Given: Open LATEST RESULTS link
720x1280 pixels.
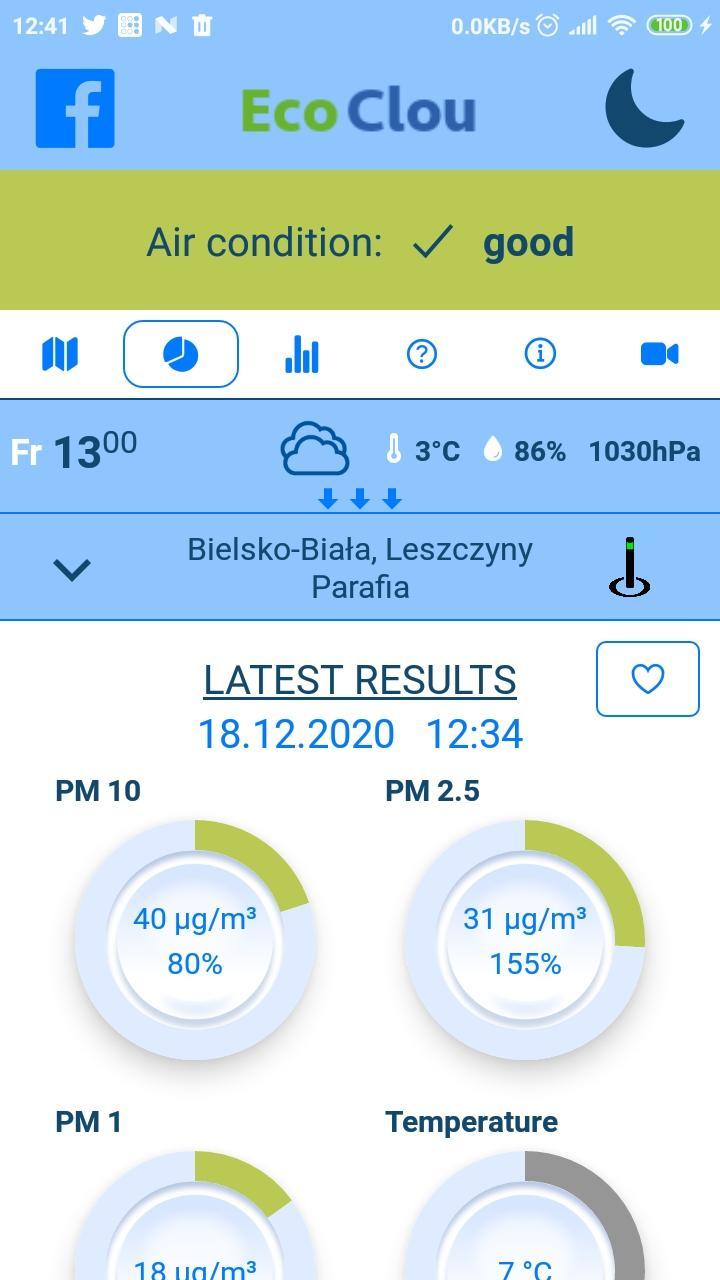Looking at the screenshot, I should [360, 679].
